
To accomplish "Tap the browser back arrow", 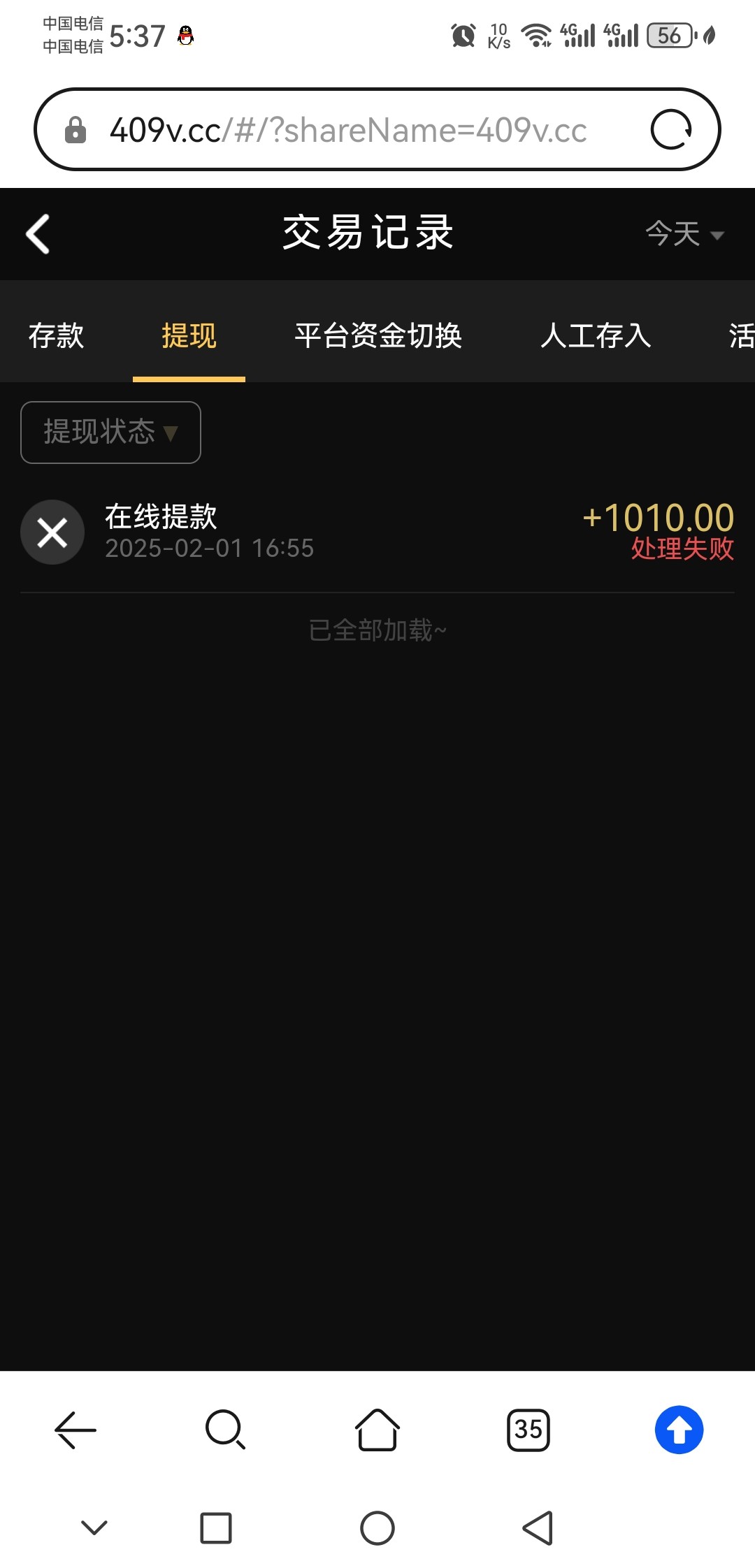I will (x=75, y=1430).
